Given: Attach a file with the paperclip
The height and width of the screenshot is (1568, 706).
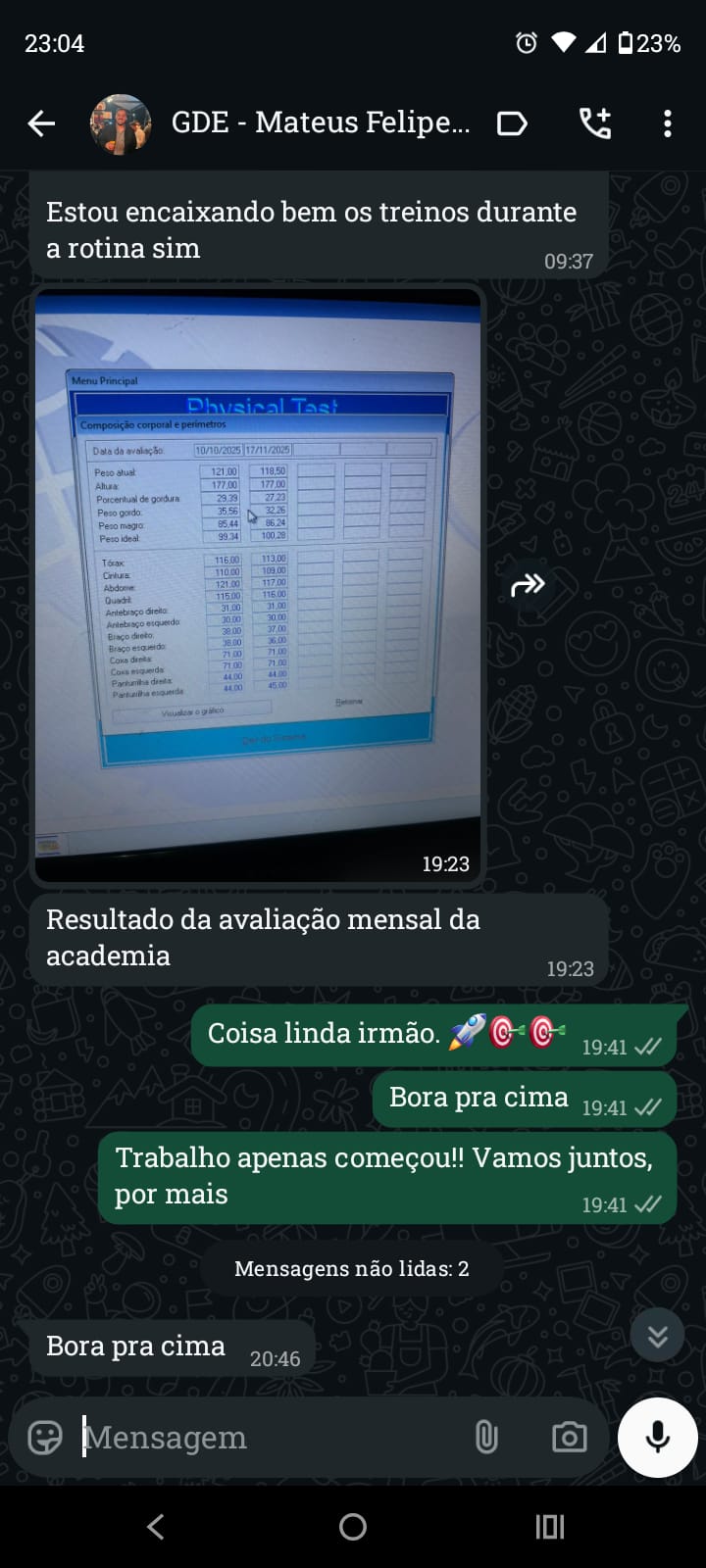Looking at the screenshot, I should click(x=486, y=1438).
